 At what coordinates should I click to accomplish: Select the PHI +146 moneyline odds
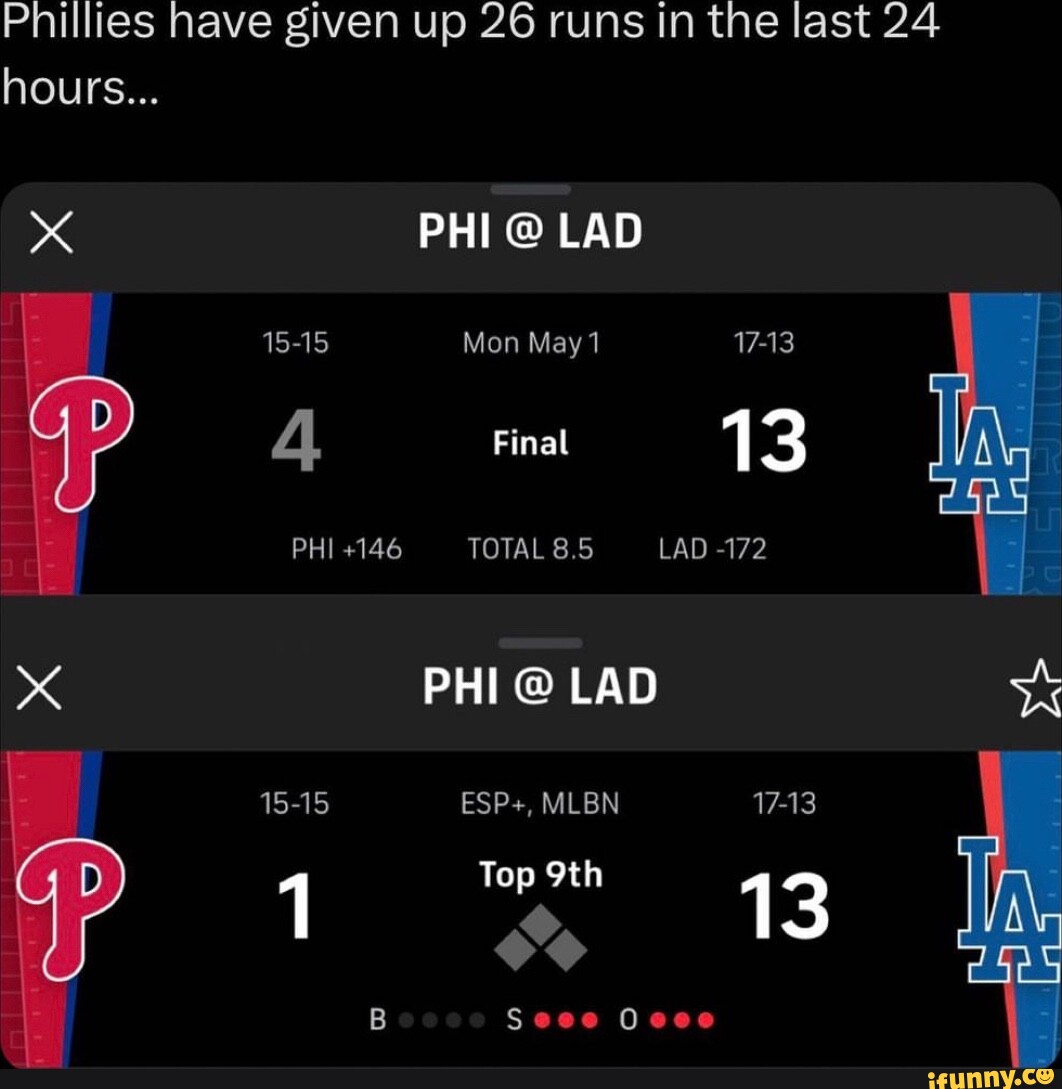click(345, 549)
